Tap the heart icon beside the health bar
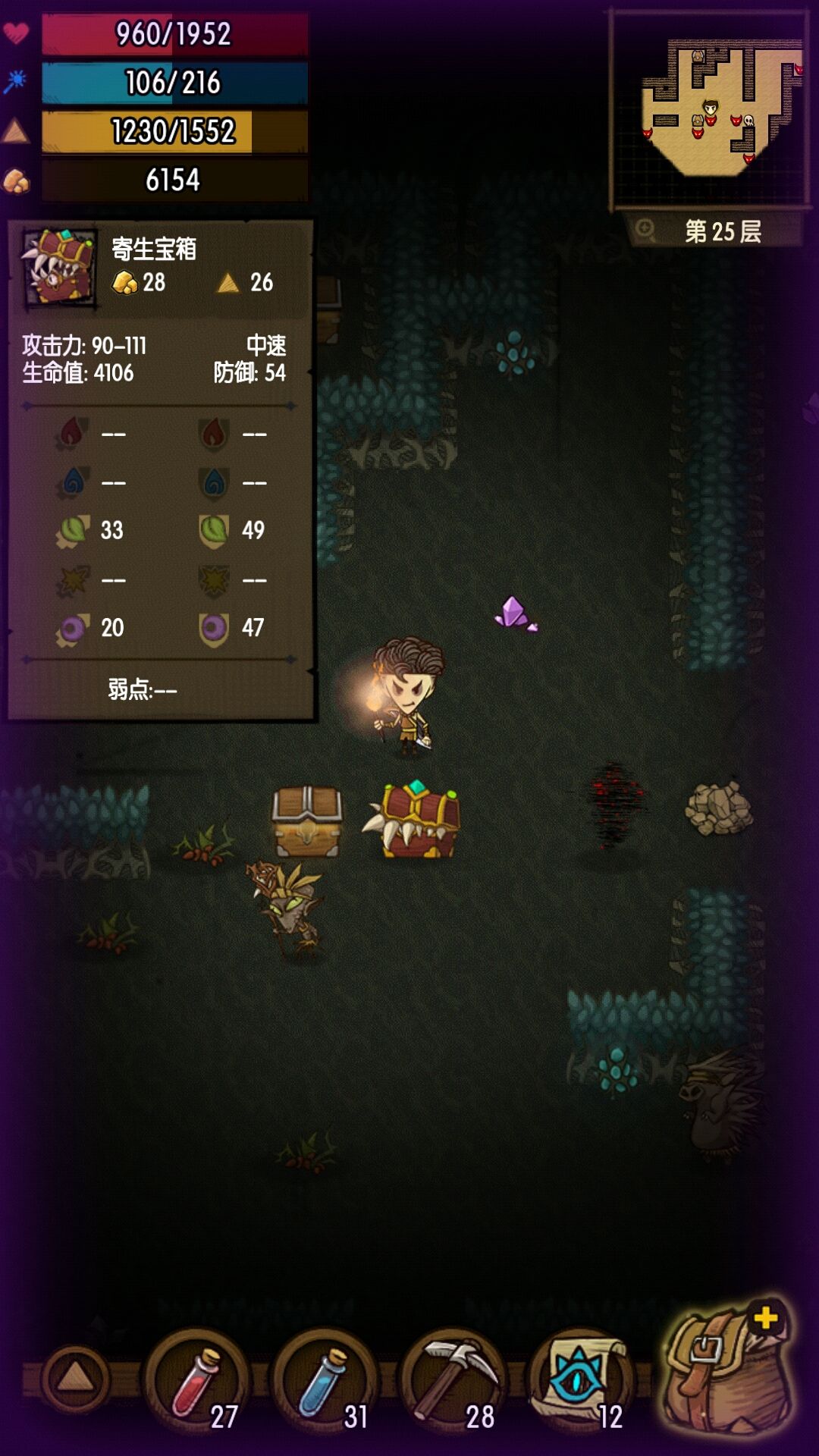 click(18, 33)
